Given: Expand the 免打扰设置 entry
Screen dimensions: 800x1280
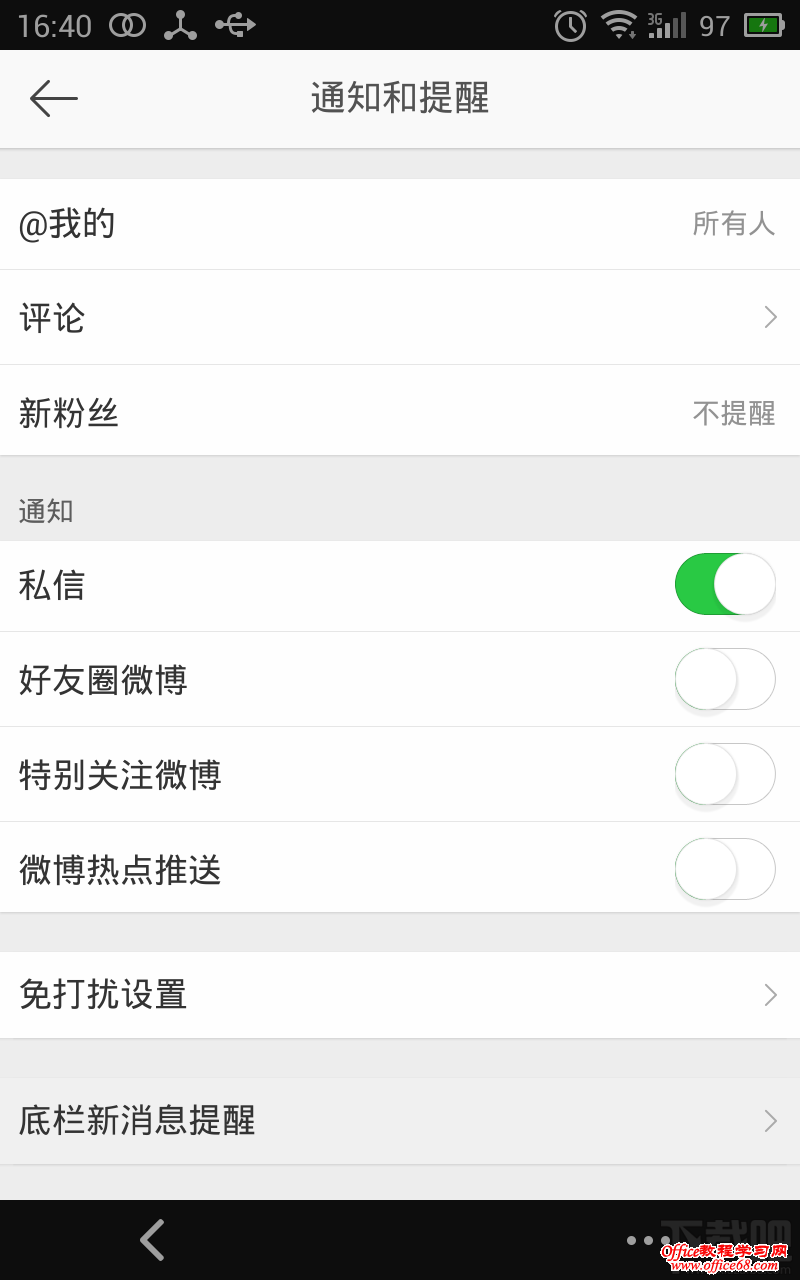Looking at the screenshot, I should pyautogui.click(x=768, y=995).
